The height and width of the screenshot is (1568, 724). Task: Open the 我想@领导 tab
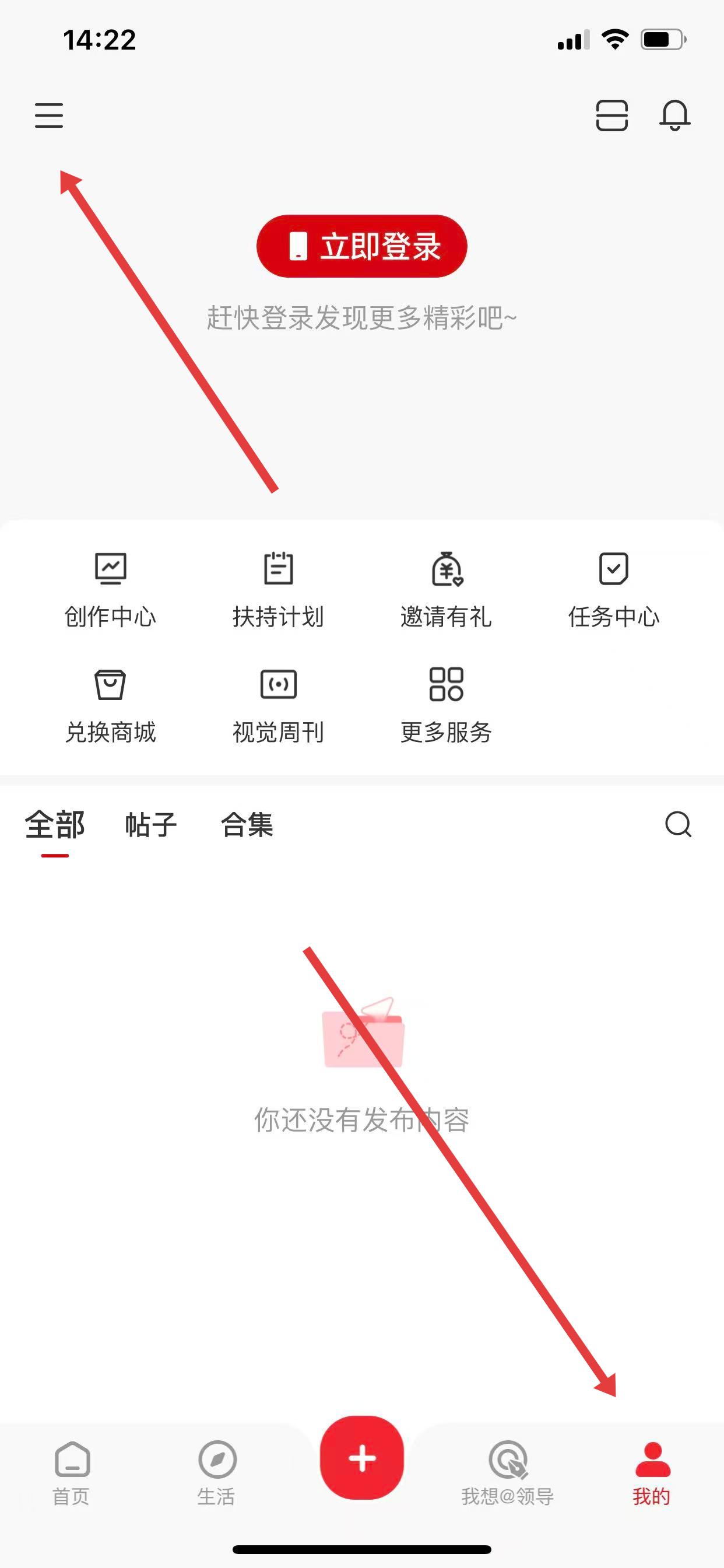[507, 1472]
